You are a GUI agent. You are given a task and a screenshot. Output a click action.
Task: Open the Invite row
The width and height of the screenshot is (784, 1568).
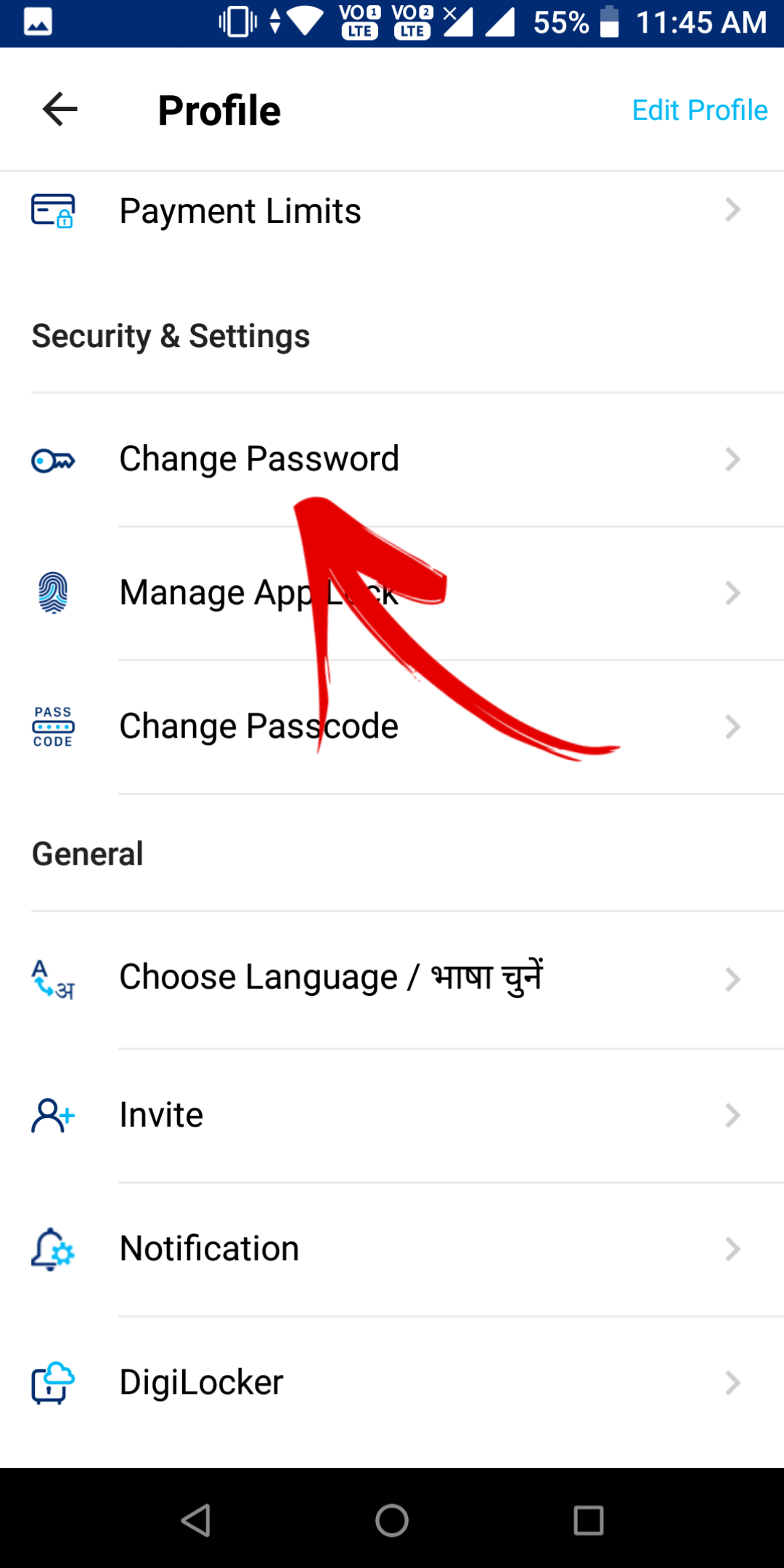tap(392, 1115)
